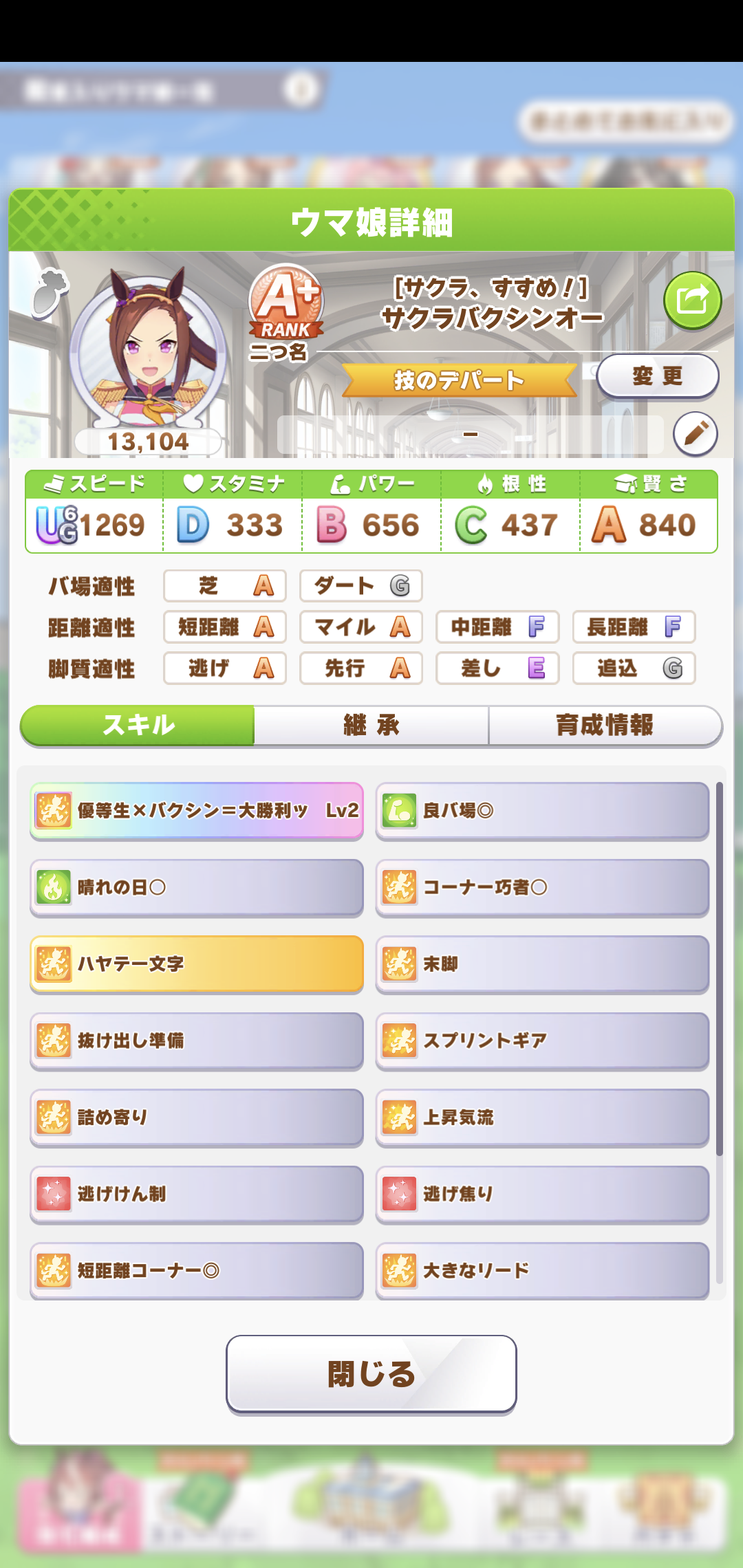Screen dimensions: 743x1568
Task: Switch to the 育成情報 tab
Action: point(604,726)
